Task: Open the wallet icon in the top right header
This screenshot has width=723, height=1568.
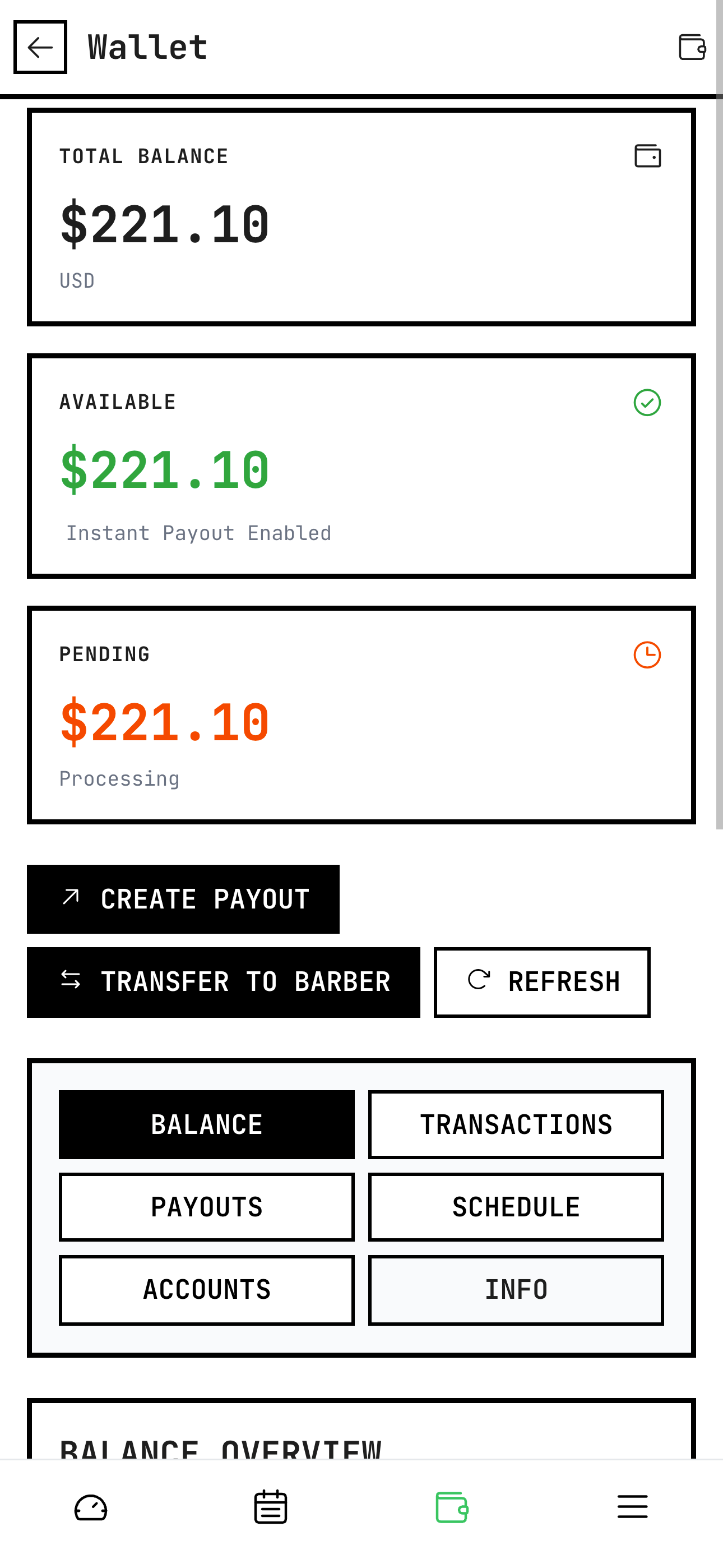Action: pos(693,46)
